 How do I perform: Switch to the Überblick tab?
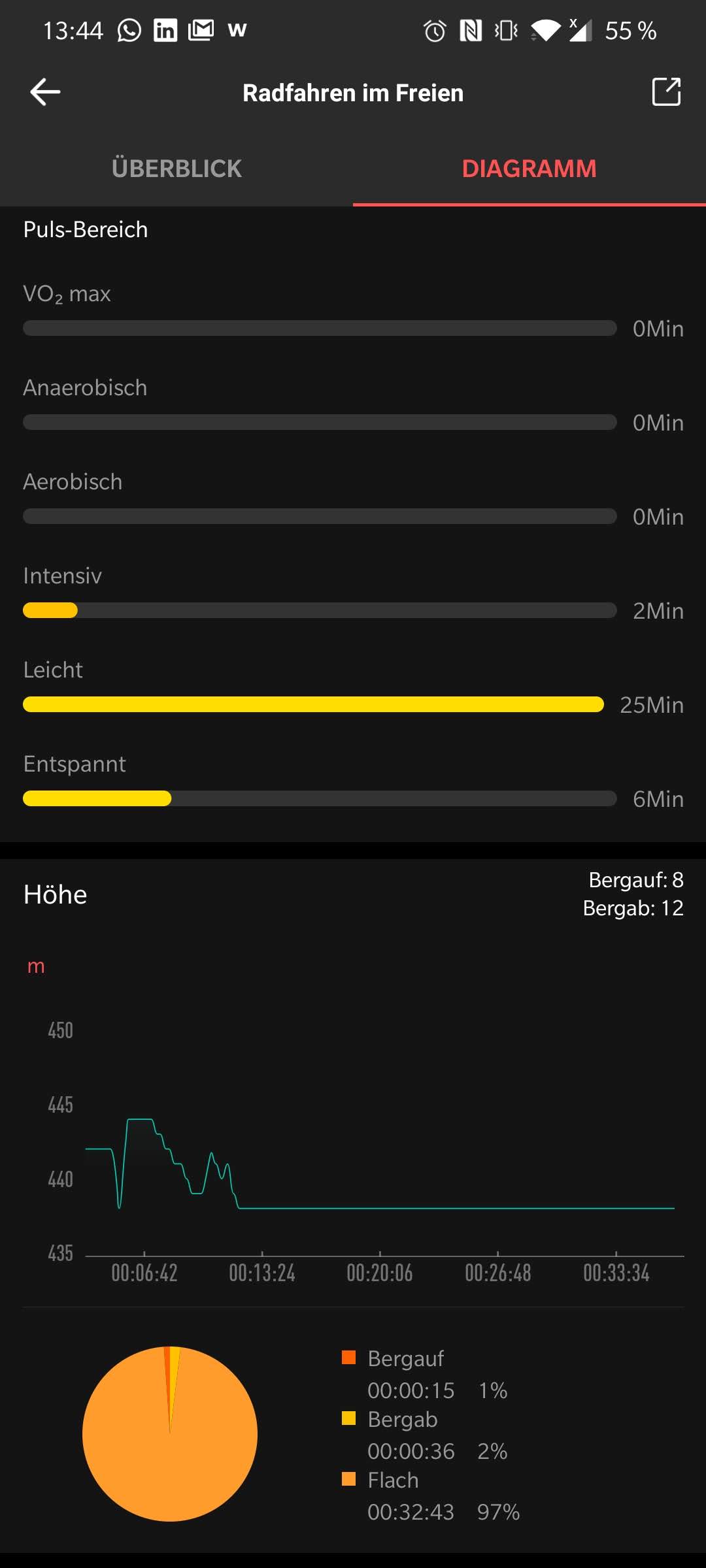176,169
